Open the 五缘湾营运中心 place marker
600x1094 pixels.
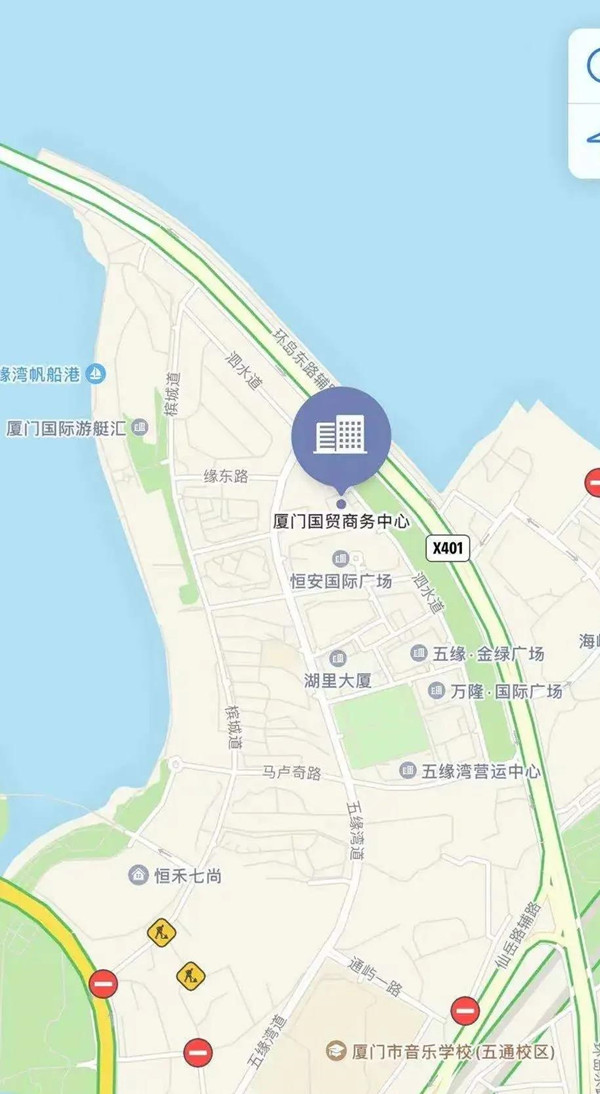[x=408, y=770]
